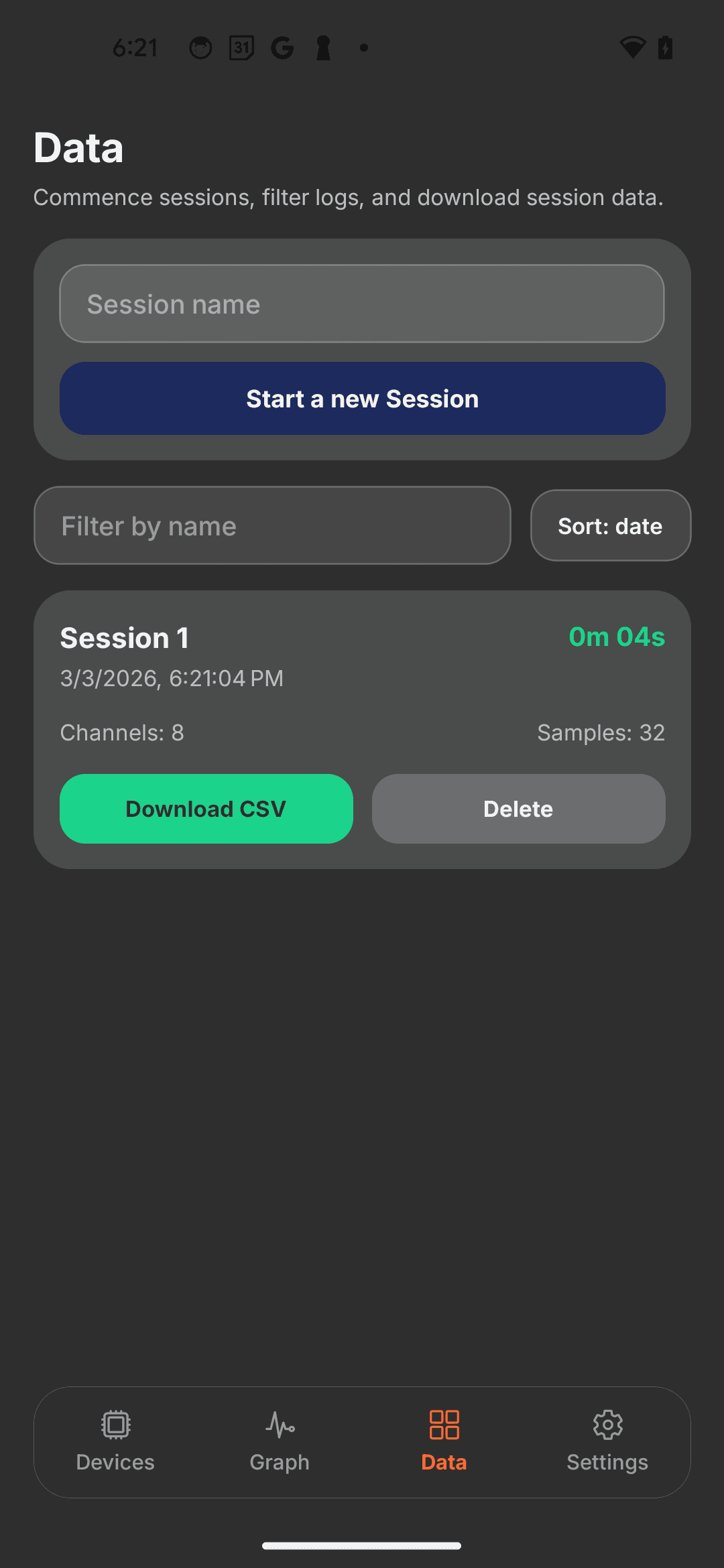This screenshot has width=724, height=1568.
Task: Download Session 1 as CSV
Action: 206,808
